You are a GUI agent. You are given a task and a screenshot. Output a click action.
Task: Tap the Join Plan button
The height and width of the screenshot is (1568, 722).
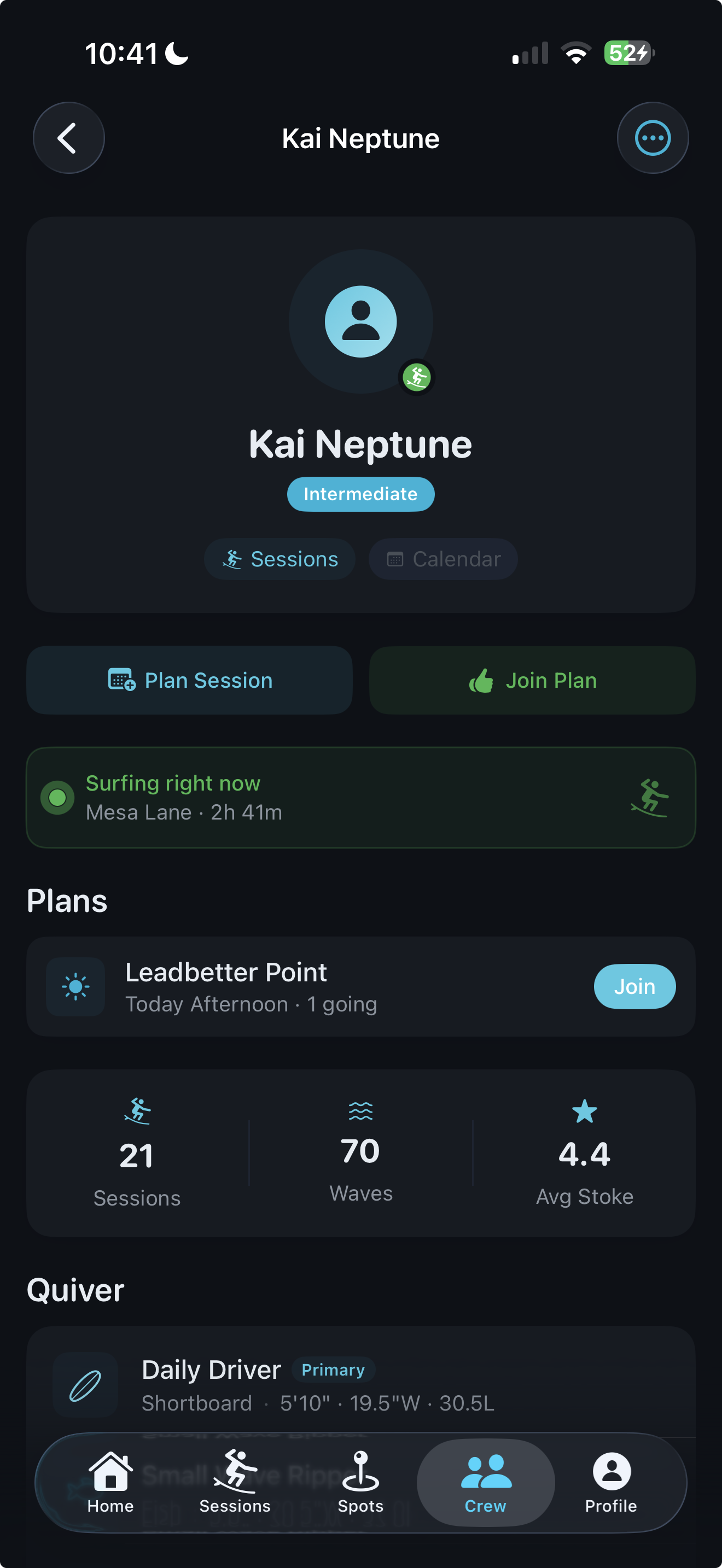[x=532, y=680]
